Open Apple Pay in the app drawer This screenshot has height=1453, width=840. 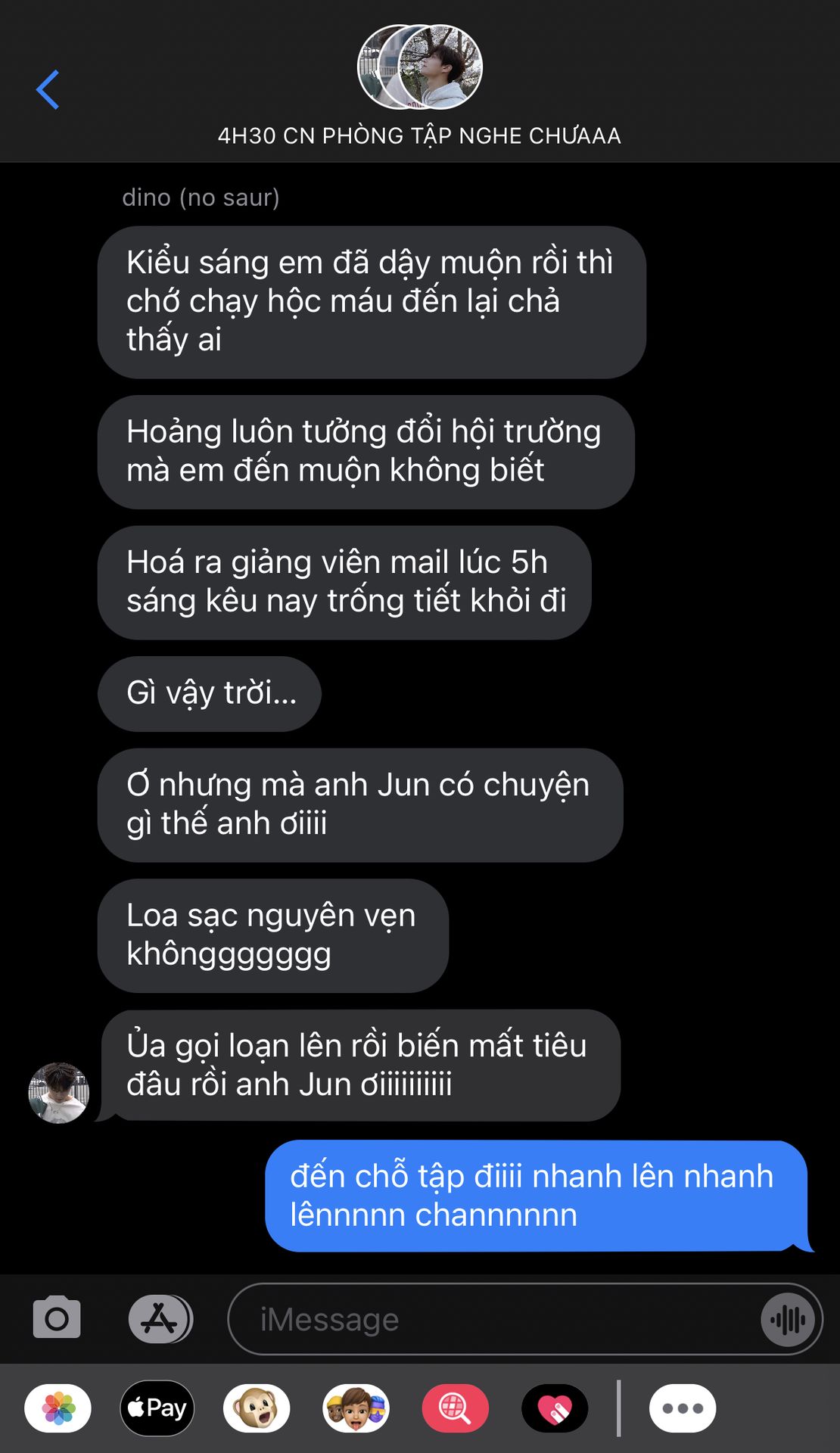157,1408
